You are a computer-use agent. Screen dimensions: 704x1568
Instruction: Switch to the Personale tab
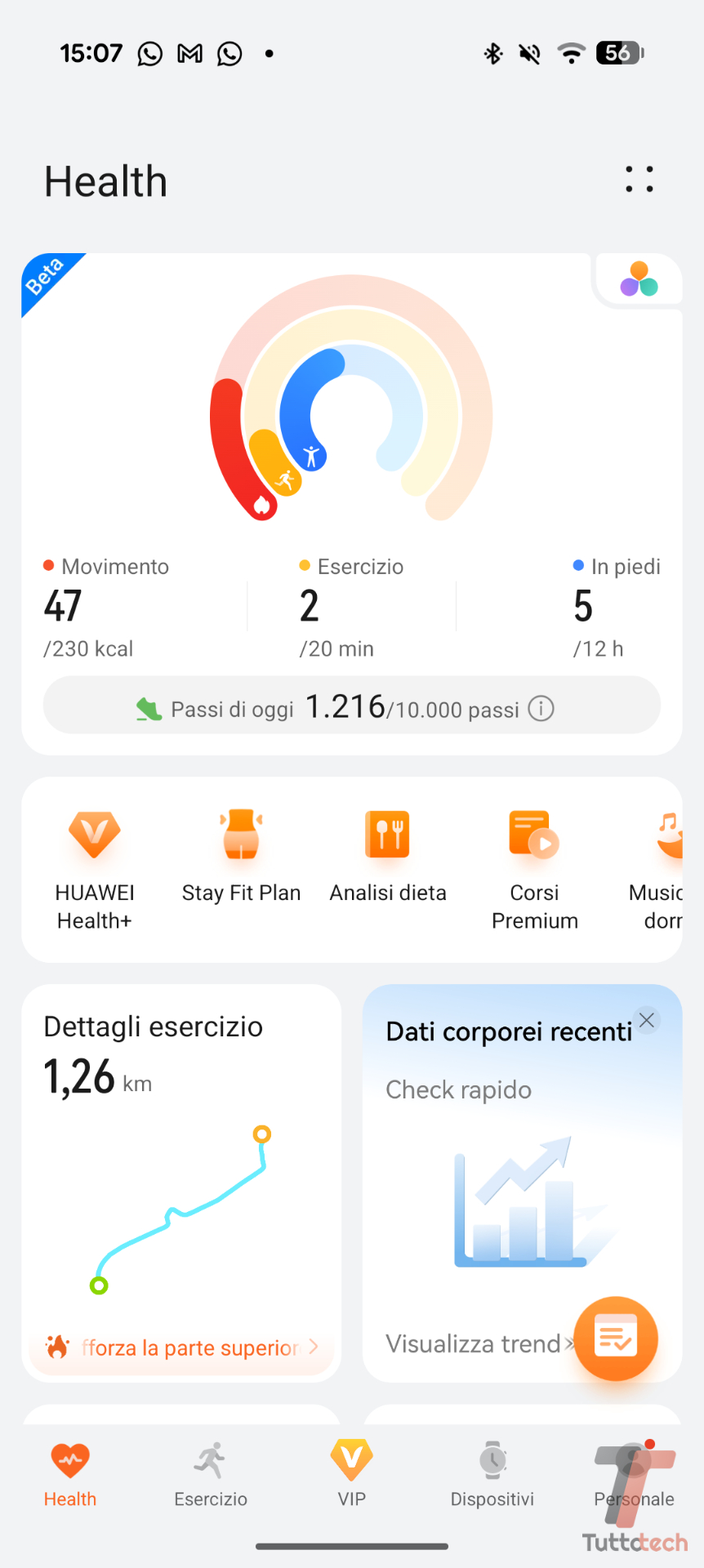(x=634, y=1475)
